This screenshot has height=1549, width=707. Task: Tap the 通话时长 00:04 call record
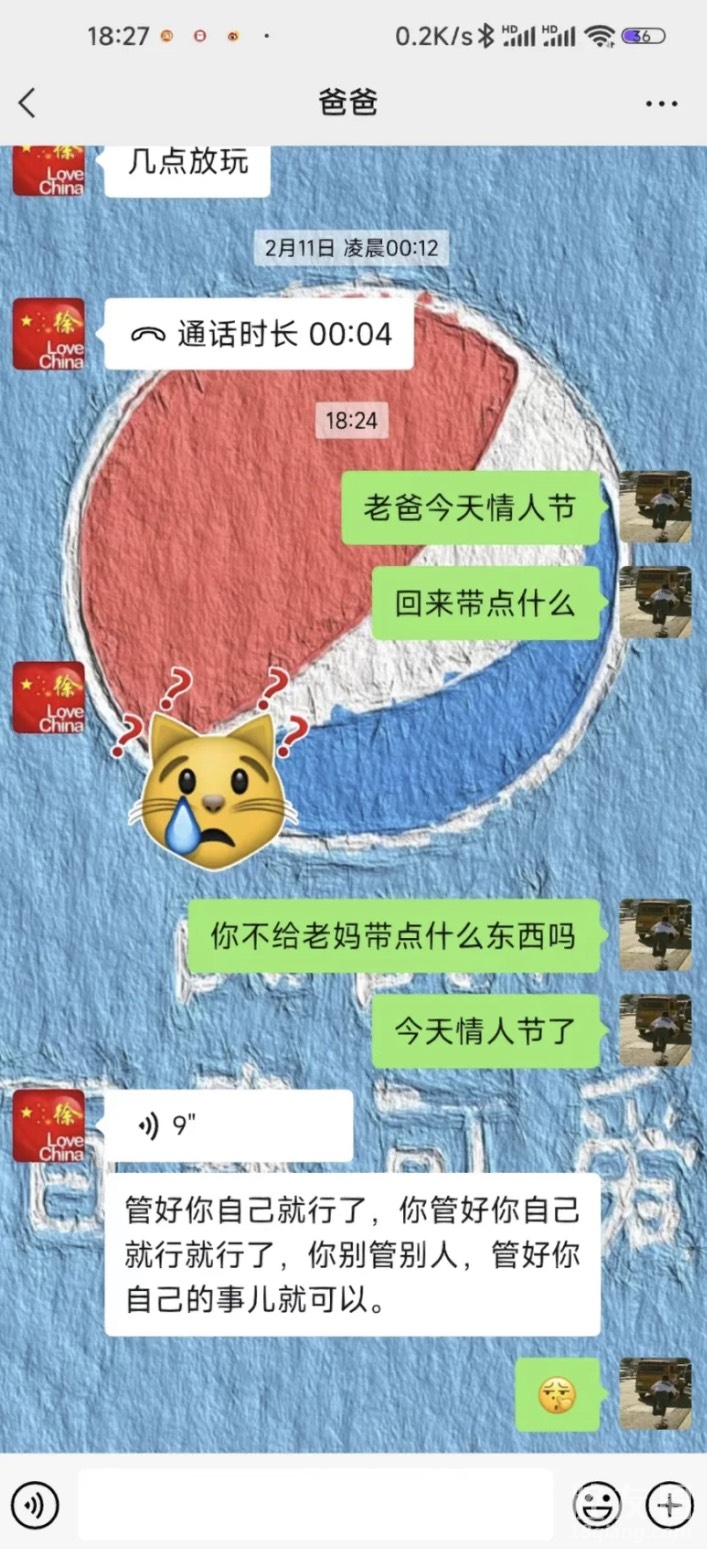259,334
